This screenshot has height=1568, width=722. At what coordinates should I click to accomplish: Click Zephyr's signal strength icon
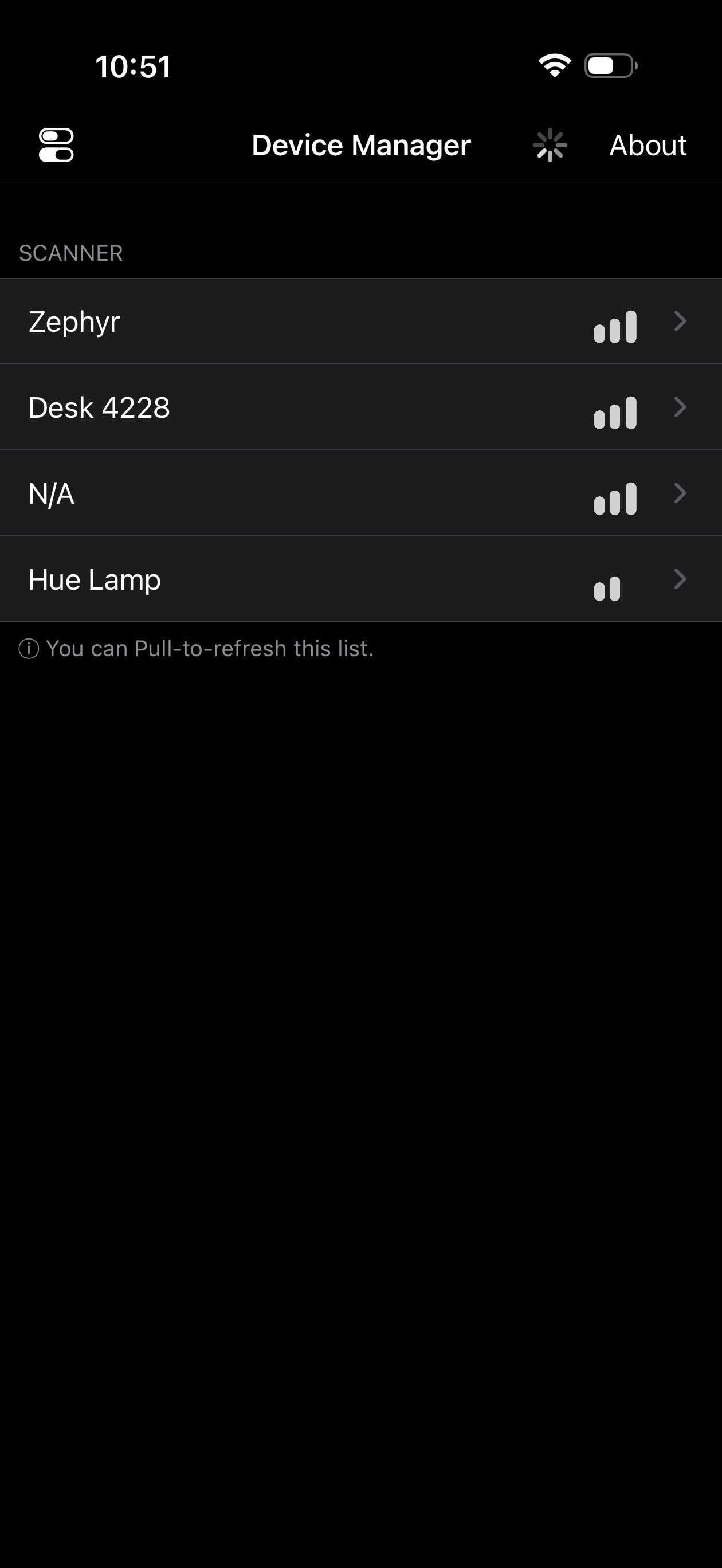[x=615, y=326]
